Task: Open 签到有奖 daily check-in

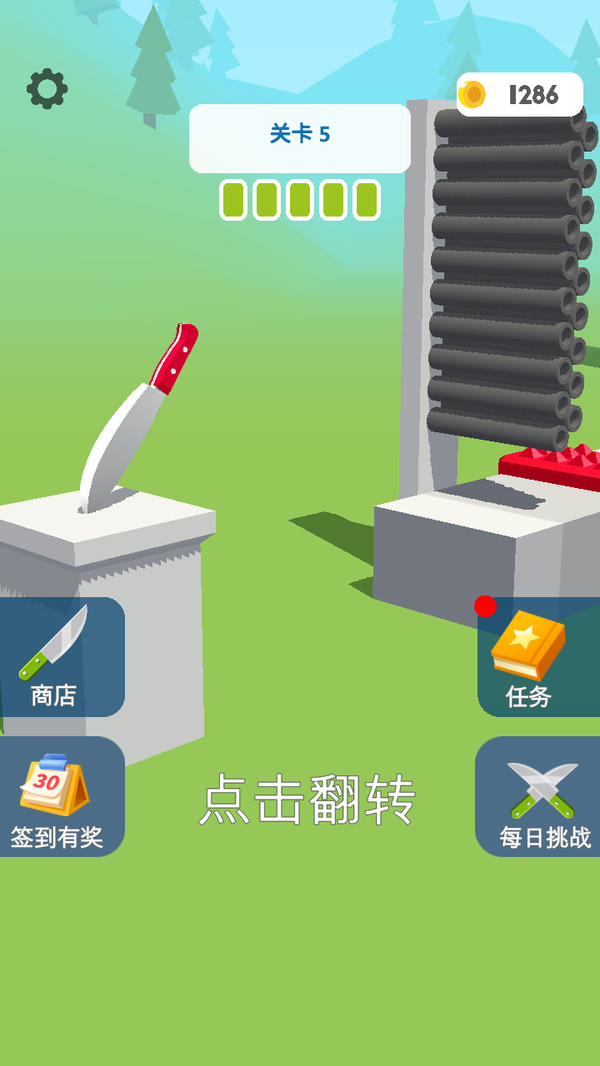Action: coord(58,797)
